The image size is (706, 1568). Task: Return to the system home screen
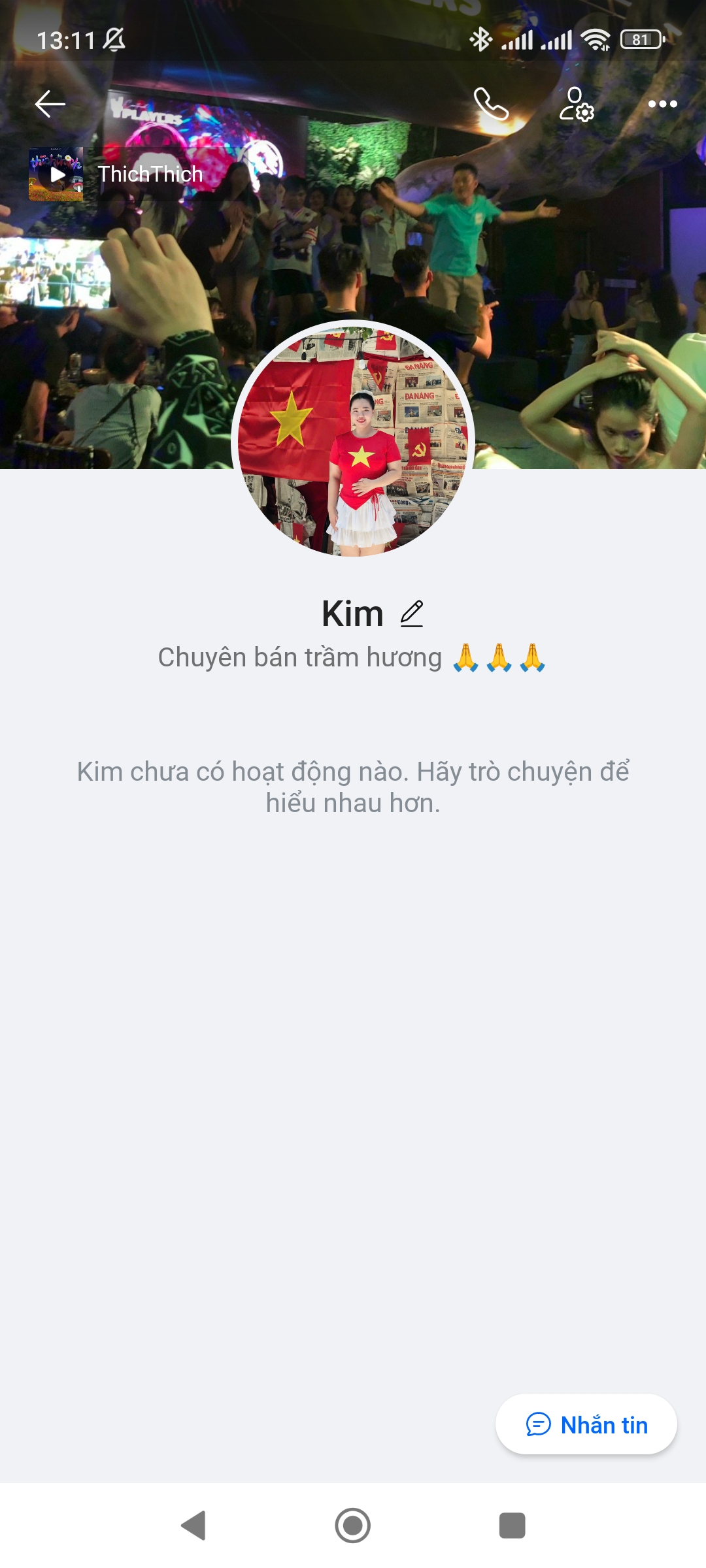pyautogui.click(x=353, y=1526)
